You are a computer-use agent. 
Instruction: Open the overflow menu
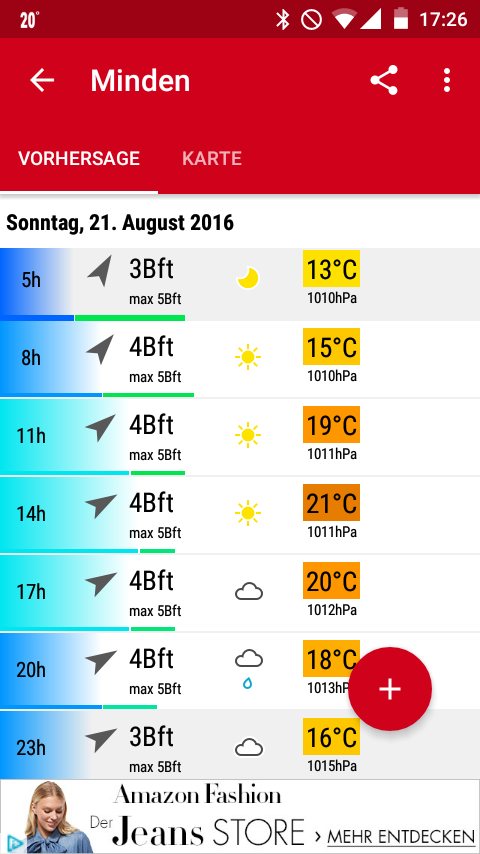tap(447, 81)
